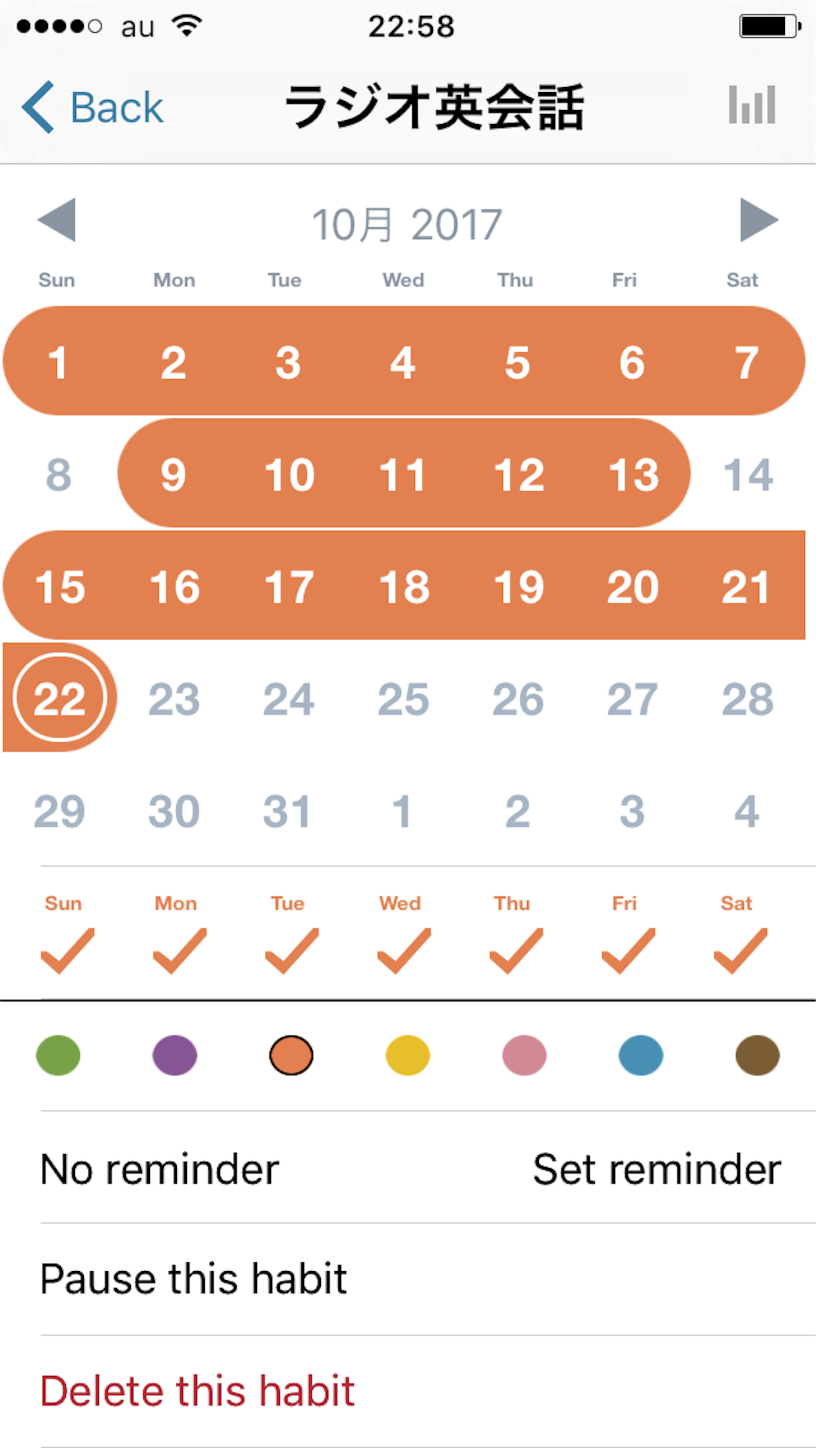Choose the yellow habit color
816x1448 pixels.
tap(408, 1055)
